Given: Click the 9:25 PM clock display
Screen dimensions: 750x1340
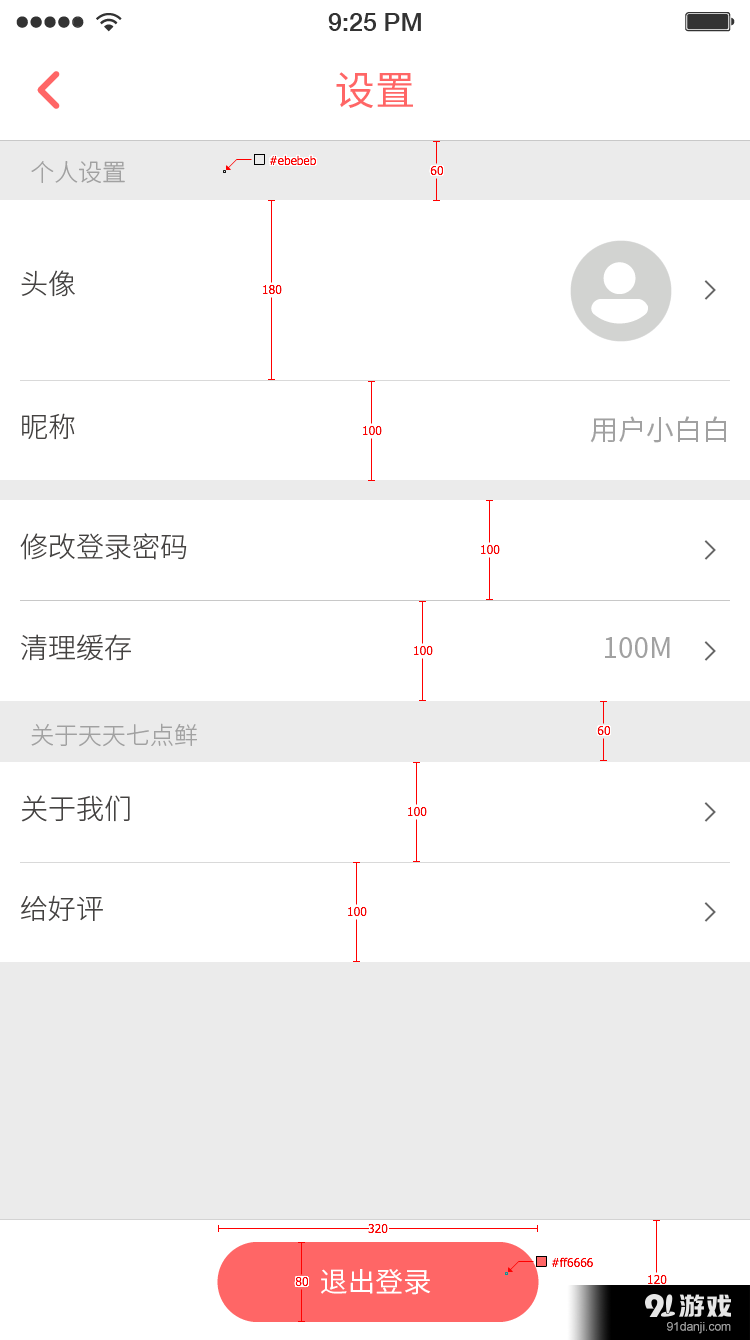Looking at the screenshot, I should 375,22.
